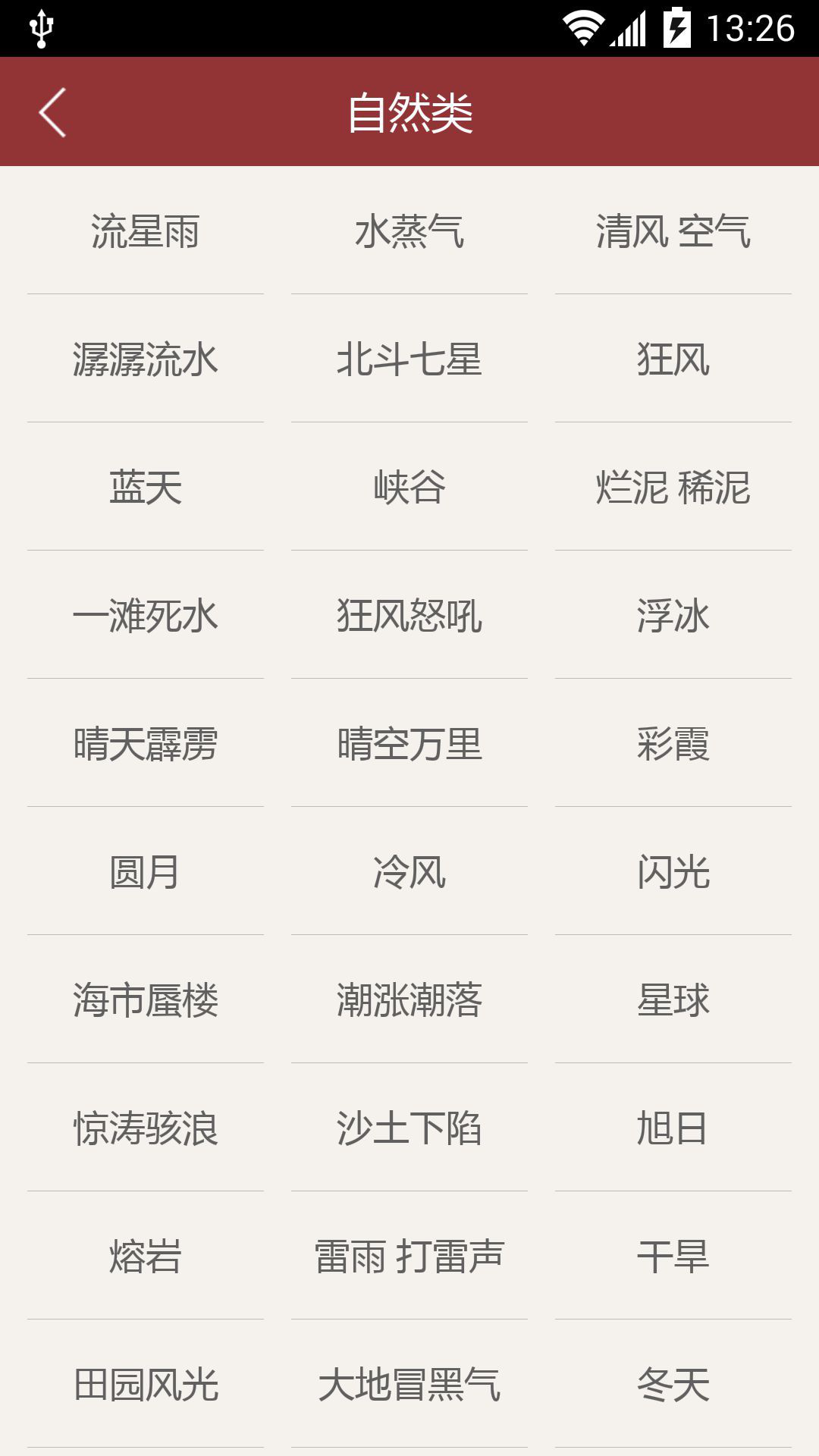Open the 水蒸气 dream entry
This screenshot has height=1456, width=819.
409,233
